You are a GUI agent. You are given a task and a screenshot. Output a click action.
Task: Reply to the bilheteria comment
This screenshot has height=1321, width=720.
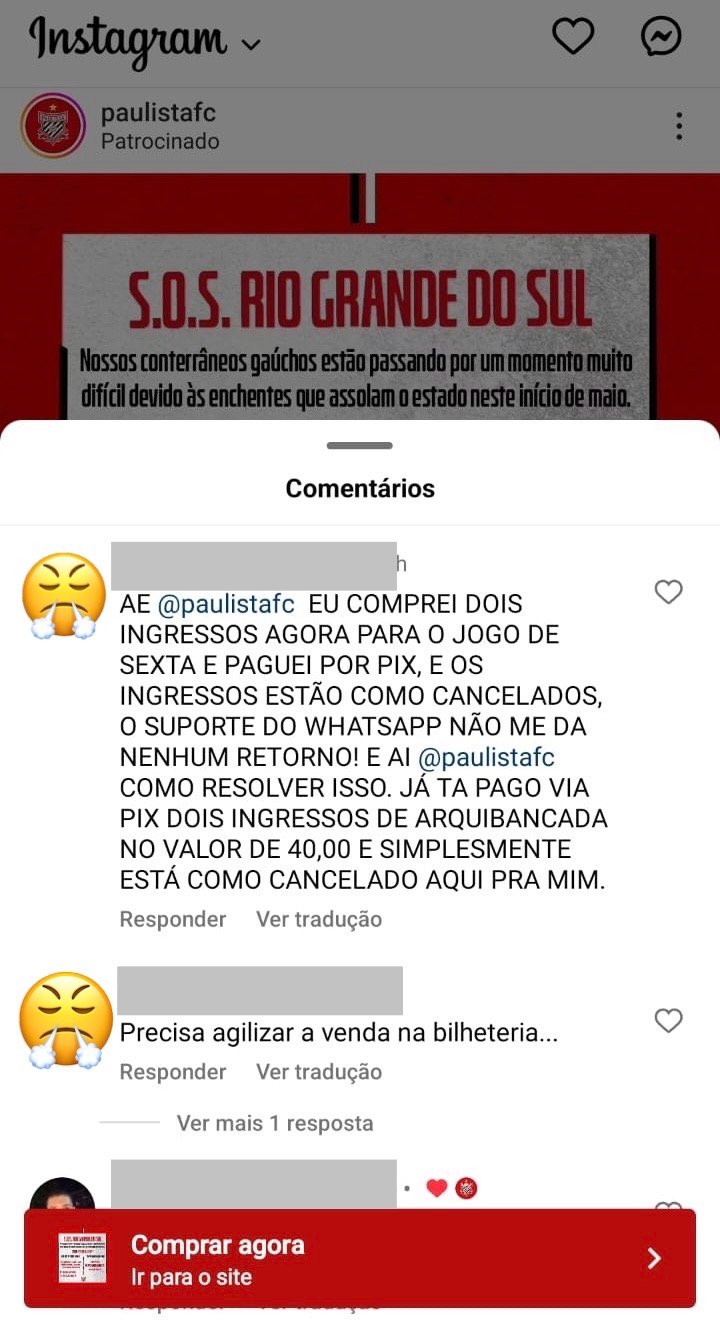point(173,1071)
